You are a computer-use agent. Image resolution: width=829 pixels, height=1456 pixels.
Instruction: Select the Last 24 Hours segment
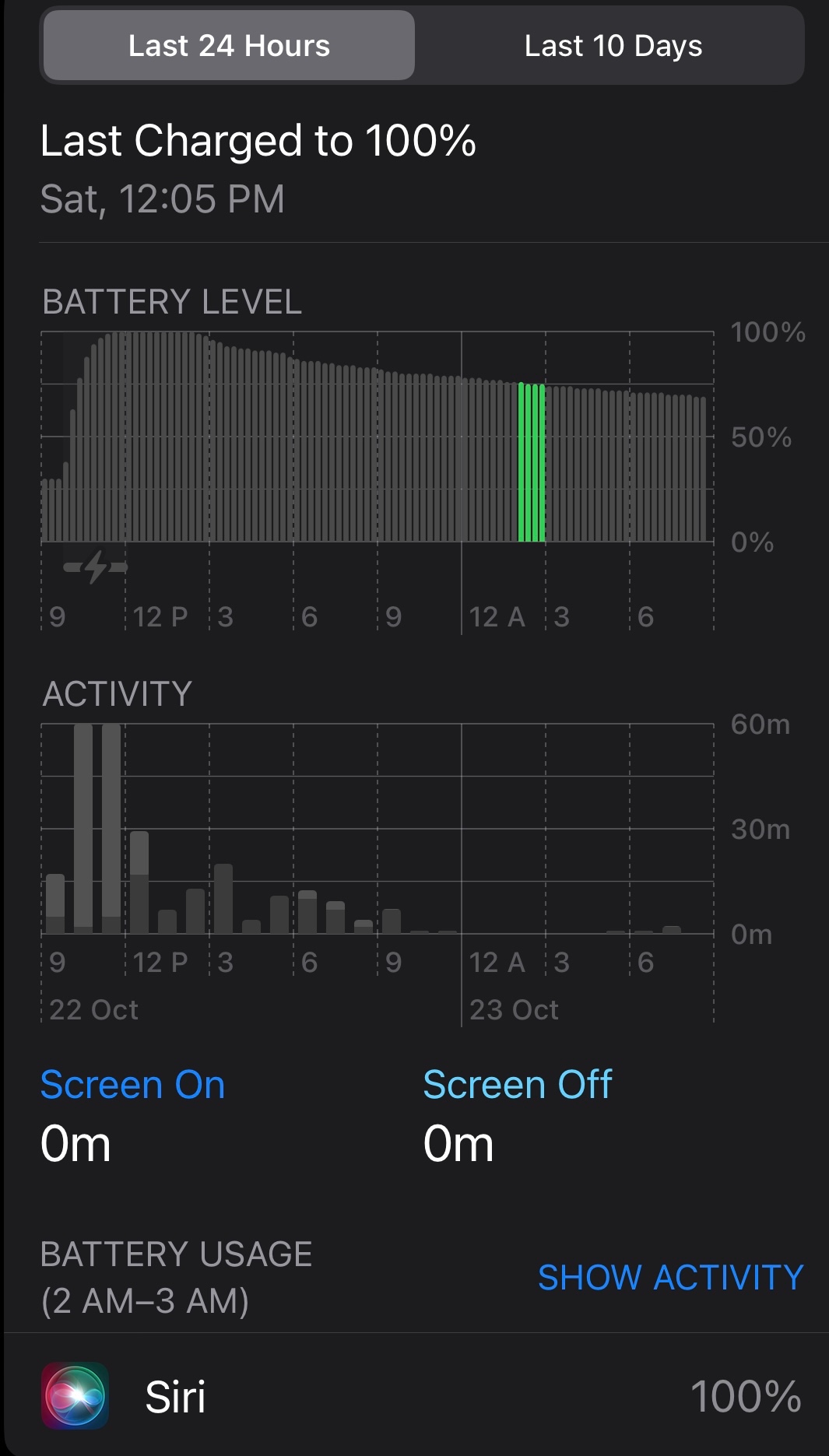229,46
